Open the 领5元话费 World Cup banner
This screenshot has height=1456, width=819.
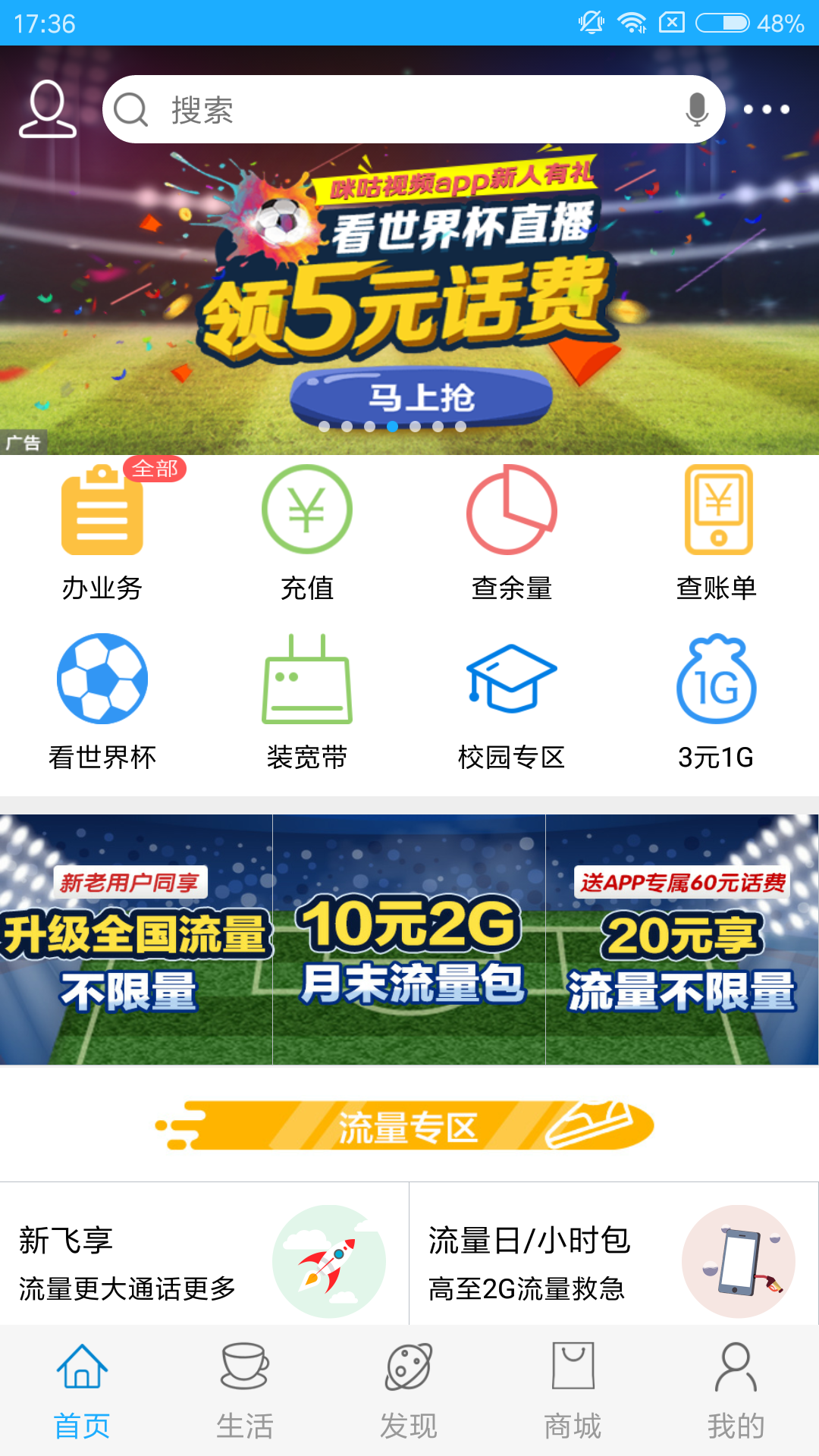tap(409, 296)
